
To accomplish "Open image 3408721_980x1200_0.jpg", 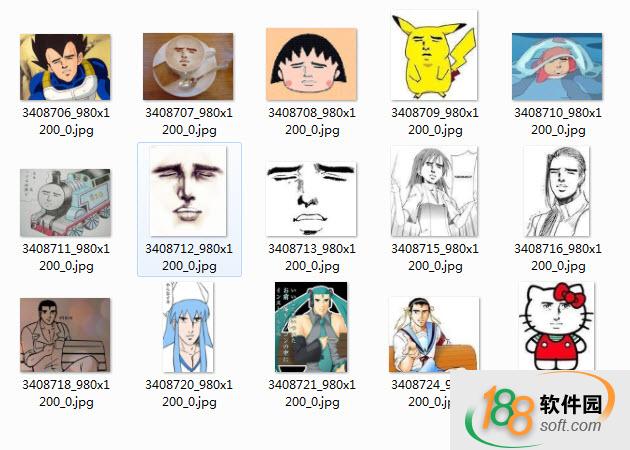I will coord(311,327).
